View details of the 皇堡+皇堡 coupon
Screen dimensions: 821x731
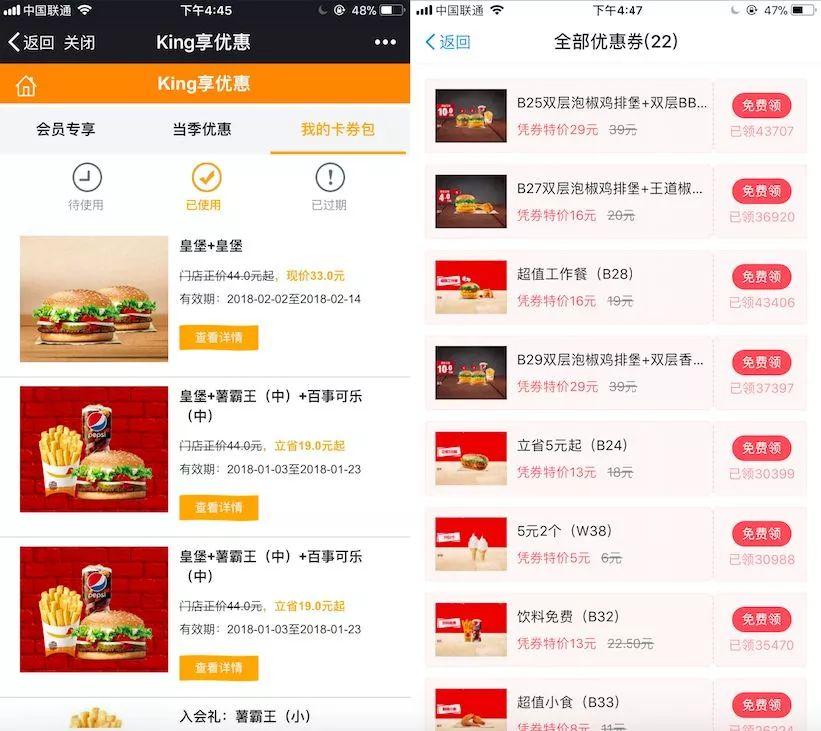pos(218,337)
